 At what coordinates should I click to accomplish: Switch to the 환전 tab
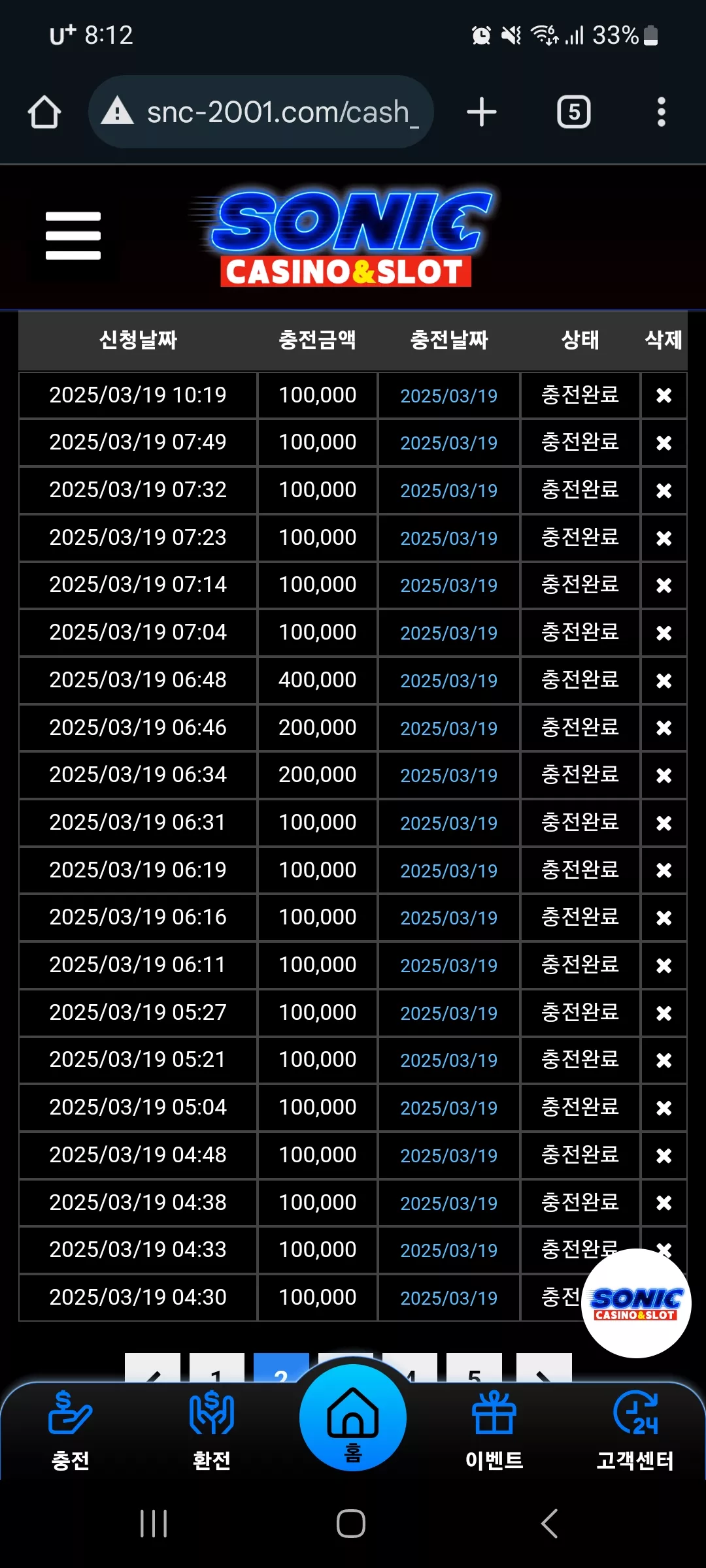212,1431
